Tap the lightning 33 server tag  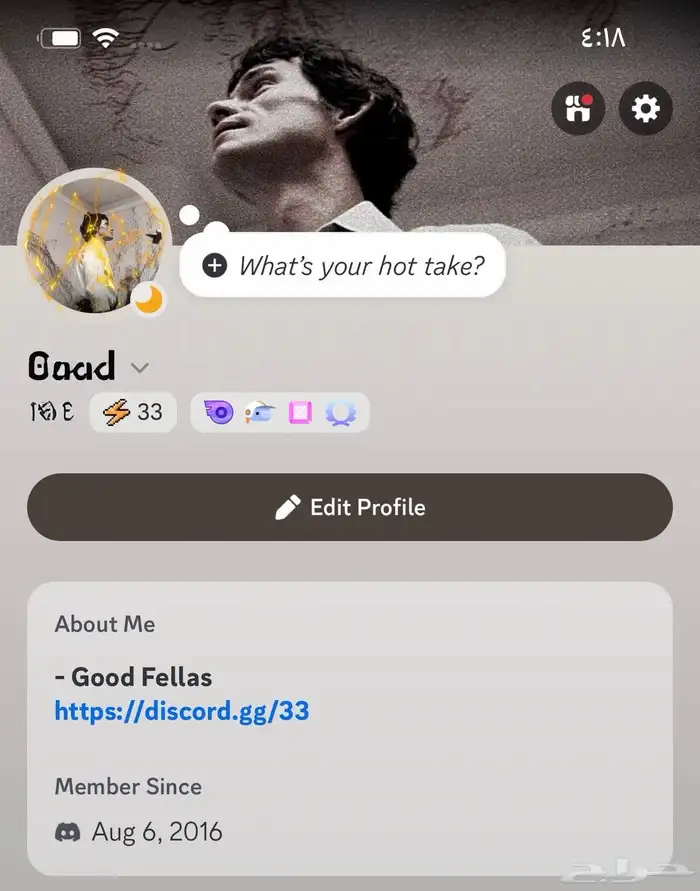[x=133, y=412]
